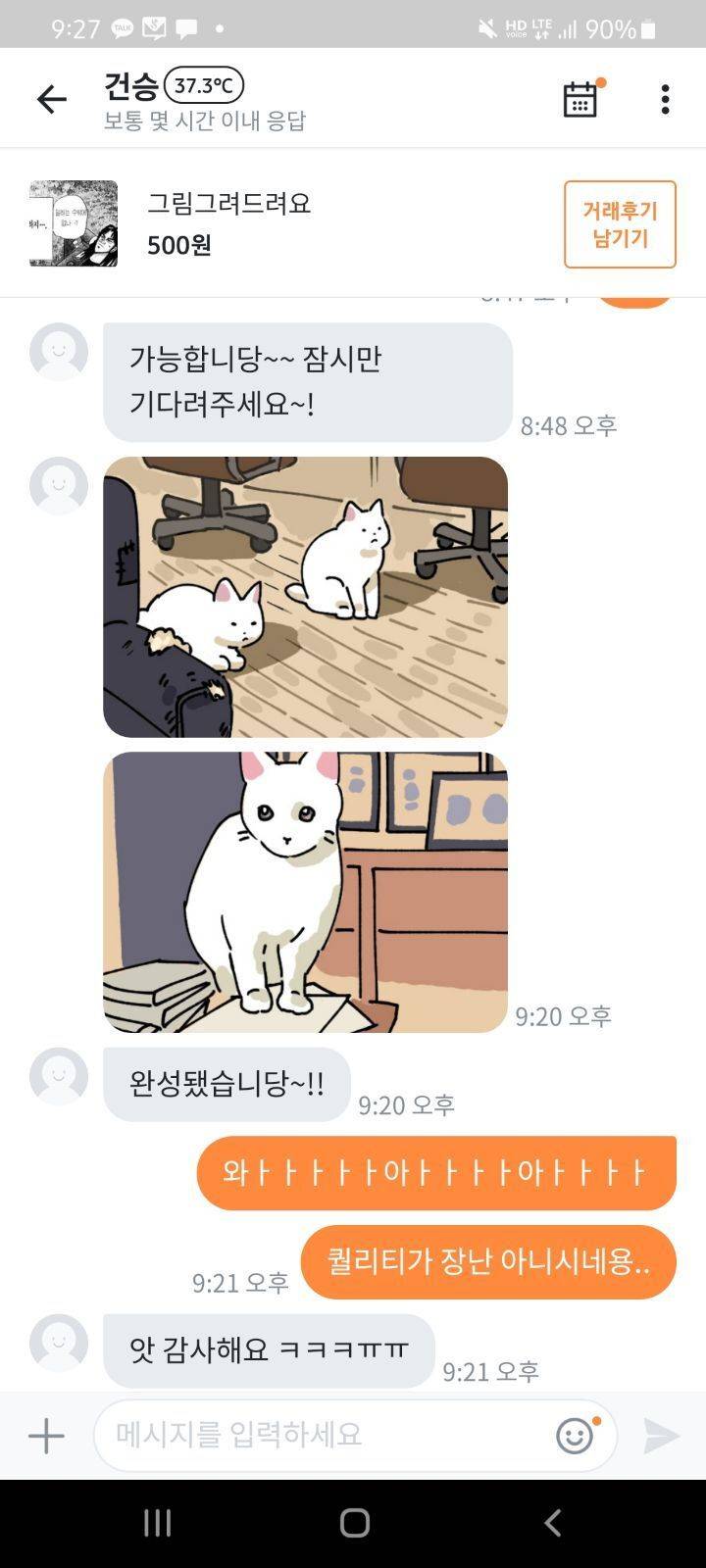Open the plus attachment menu
Viewport: 706px width, 1568px height.
46,1436
